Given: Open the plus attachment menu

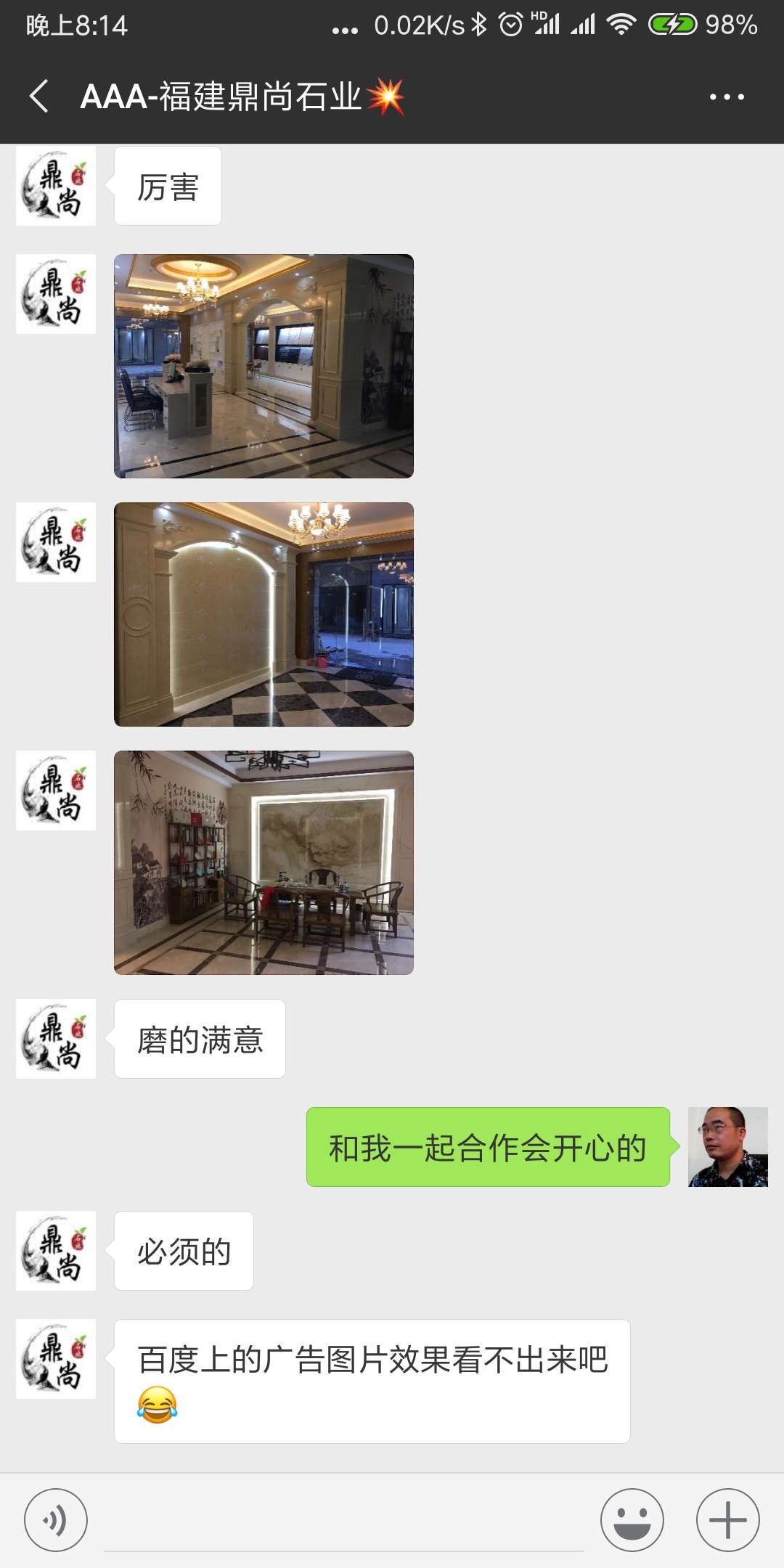Looking at the screenshot, I should click(x=727, y=1520).
